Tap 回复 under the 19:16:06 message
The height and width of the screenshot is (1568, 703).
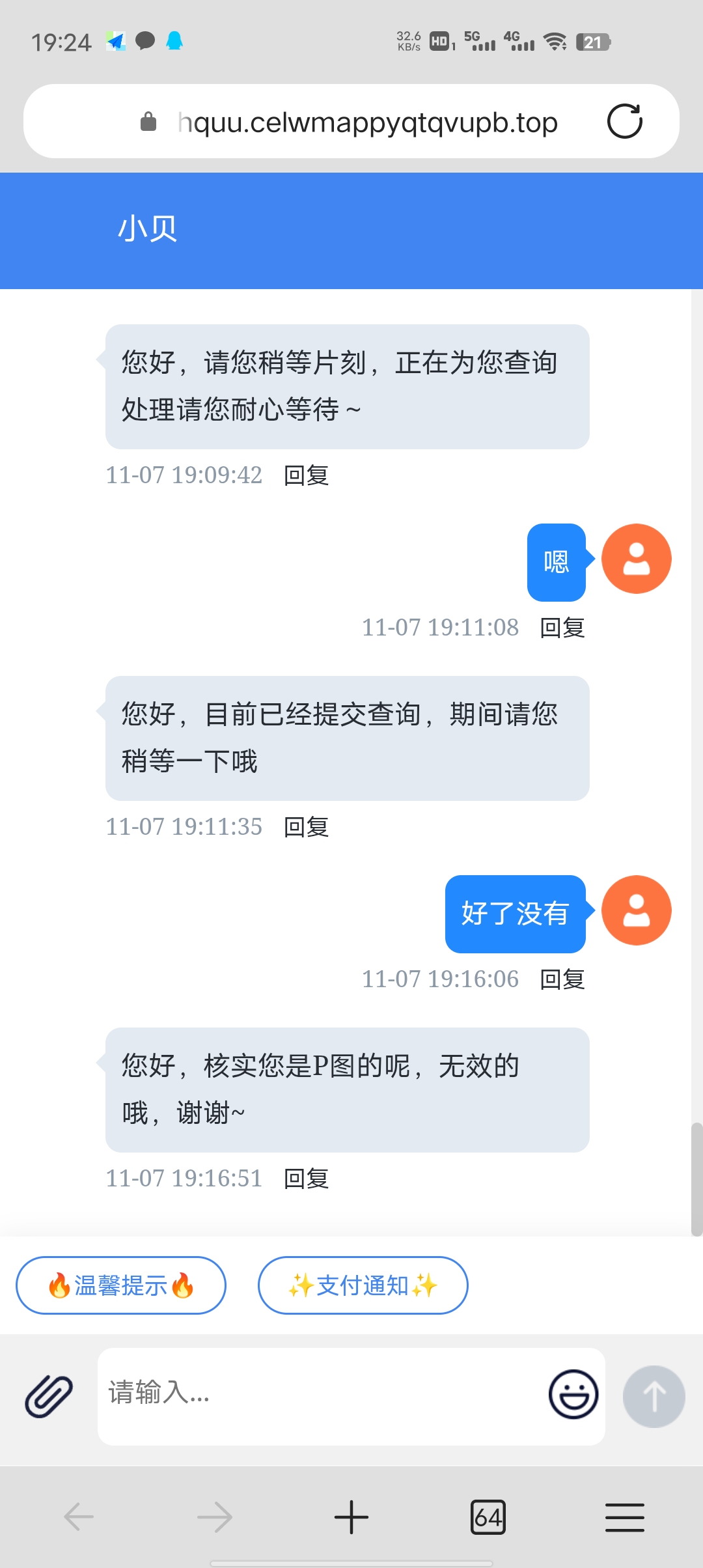pos(562,979)
